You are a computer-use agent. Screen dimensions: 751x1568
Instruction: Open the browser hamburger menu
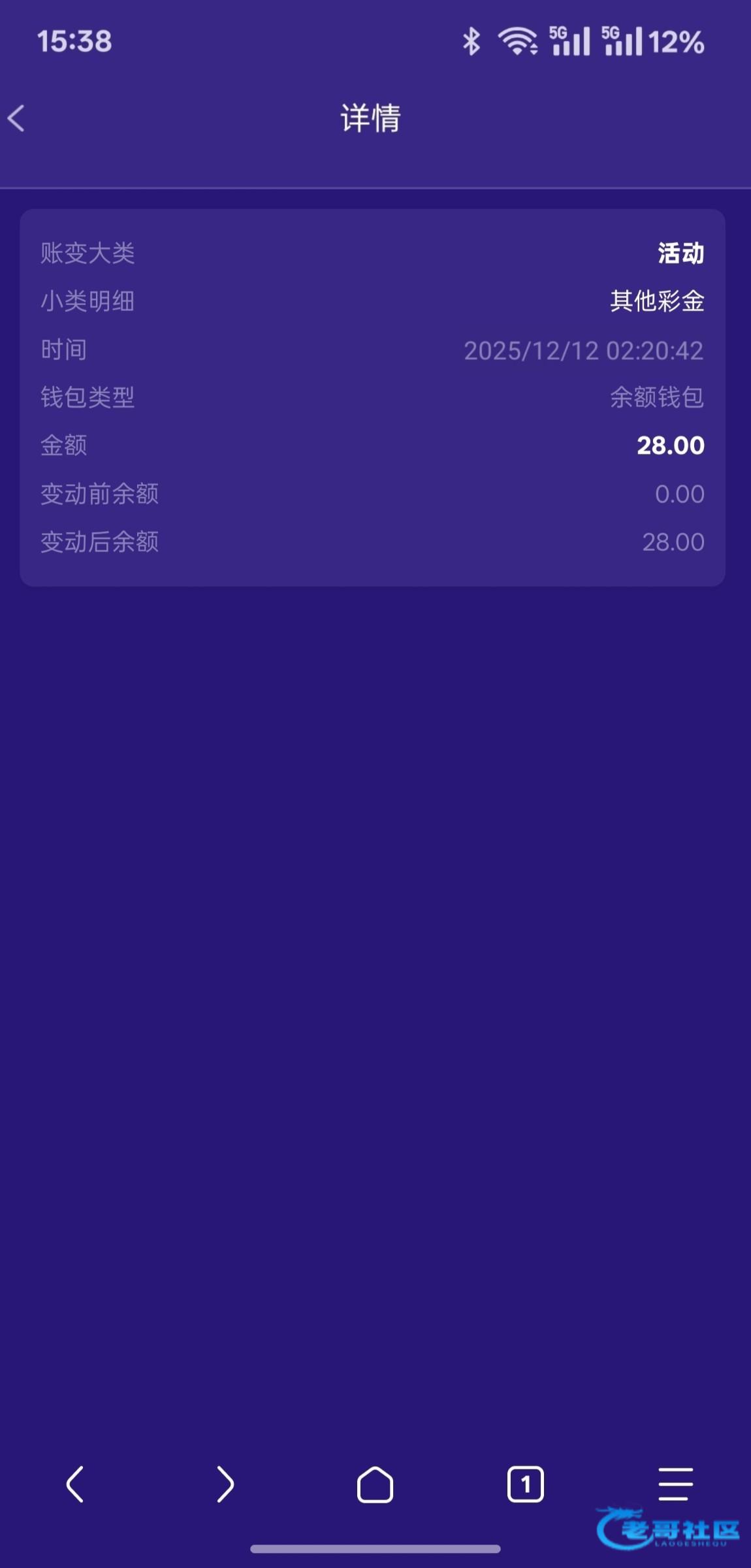point(675,1484)
